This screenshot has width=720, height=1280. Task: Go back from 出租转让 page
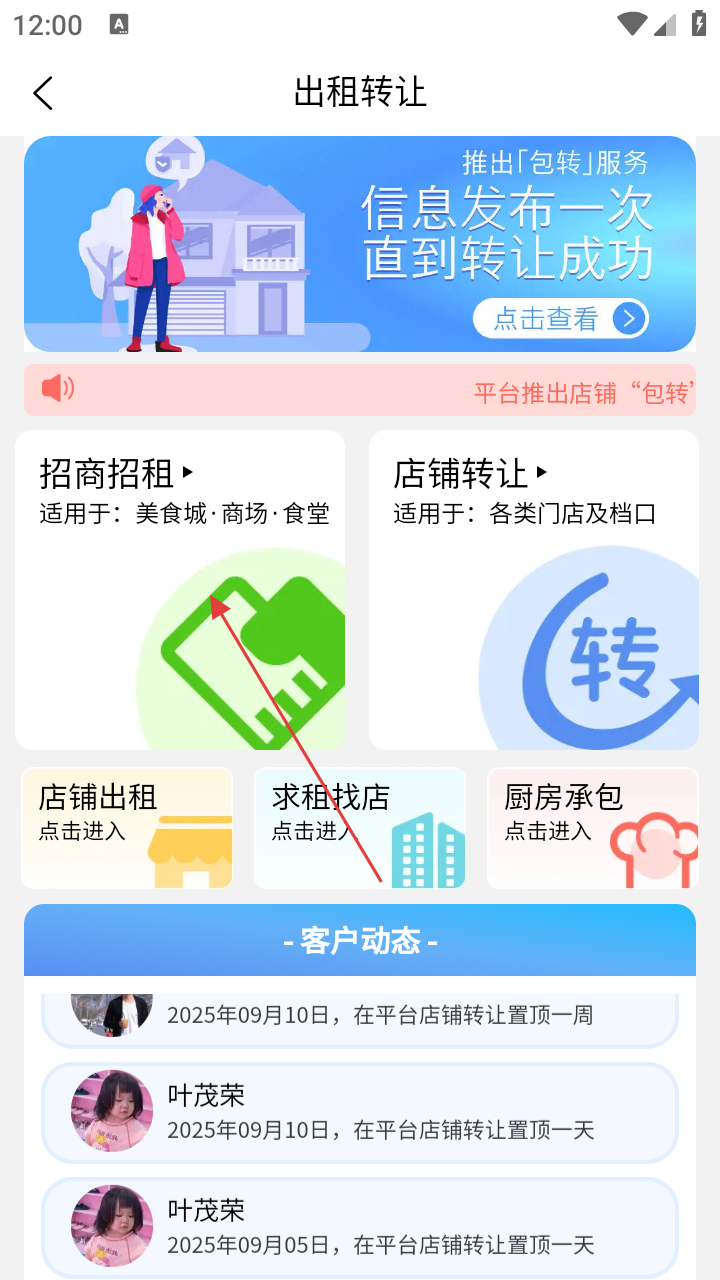42,93
